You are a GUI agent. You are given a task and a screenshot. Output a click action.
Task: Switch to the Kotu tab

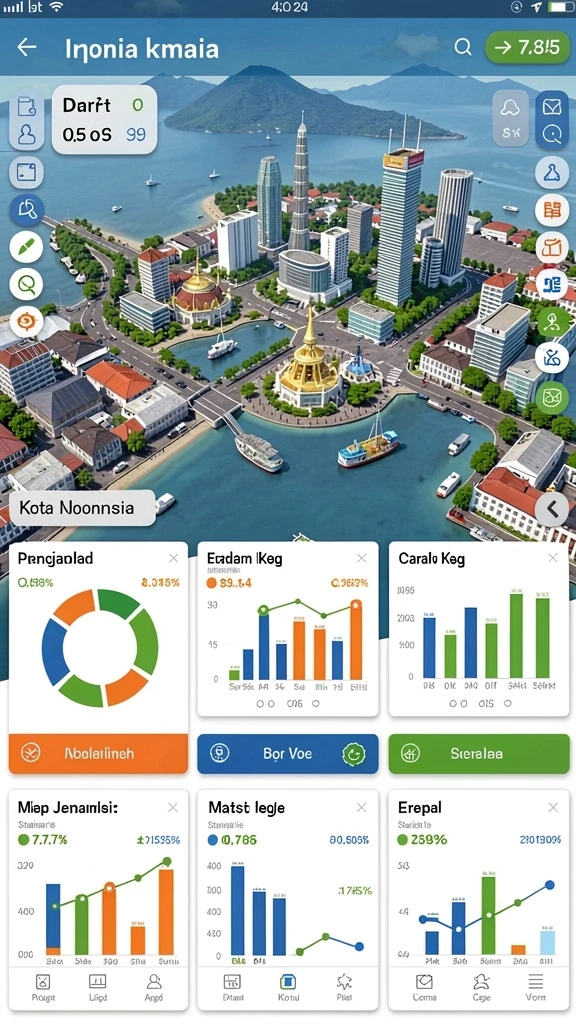[288, 987]
